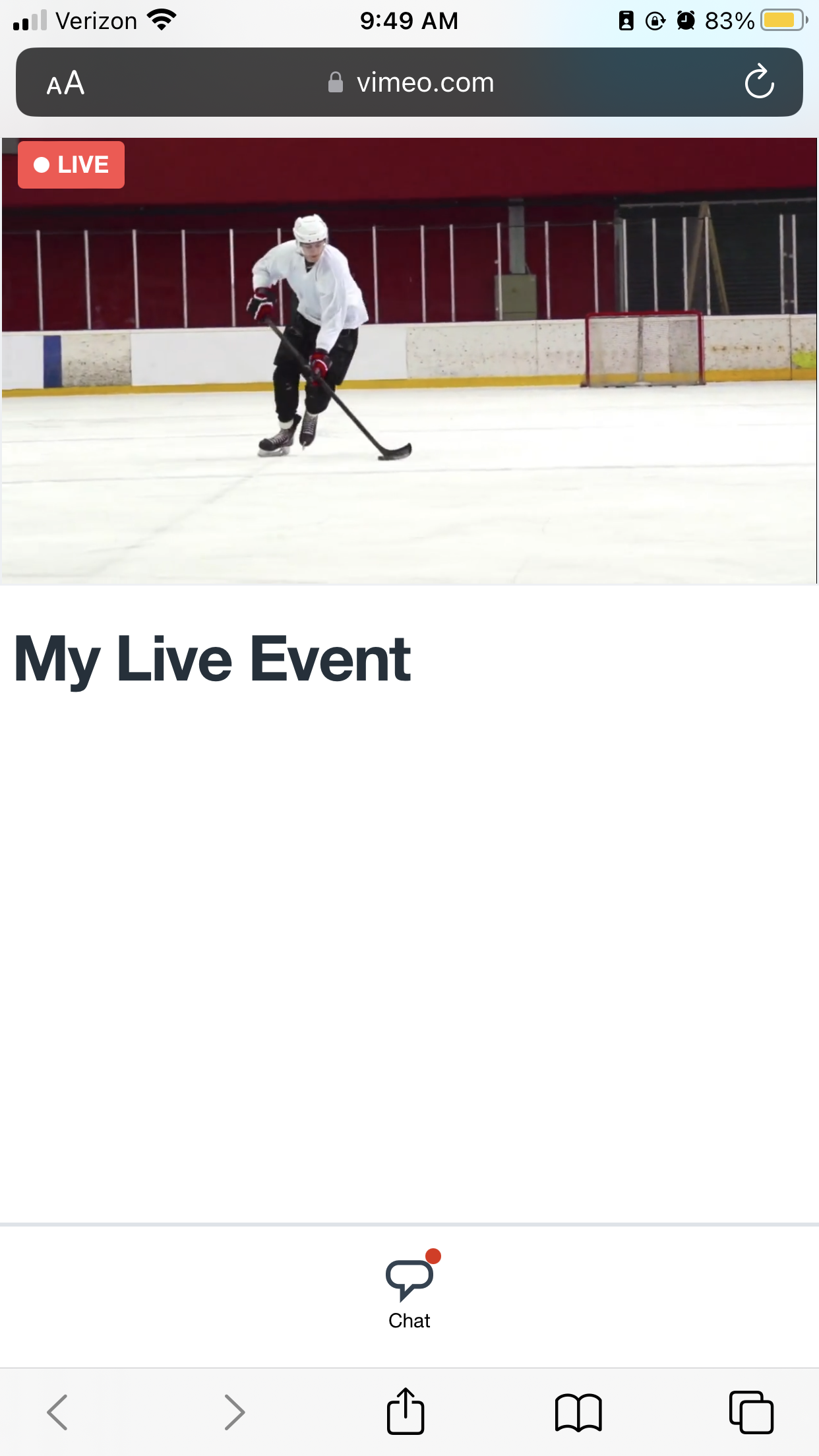This screenshot has height=1456, width=819.
Task: Tap the live hockey video player
Action: point(409,361)
